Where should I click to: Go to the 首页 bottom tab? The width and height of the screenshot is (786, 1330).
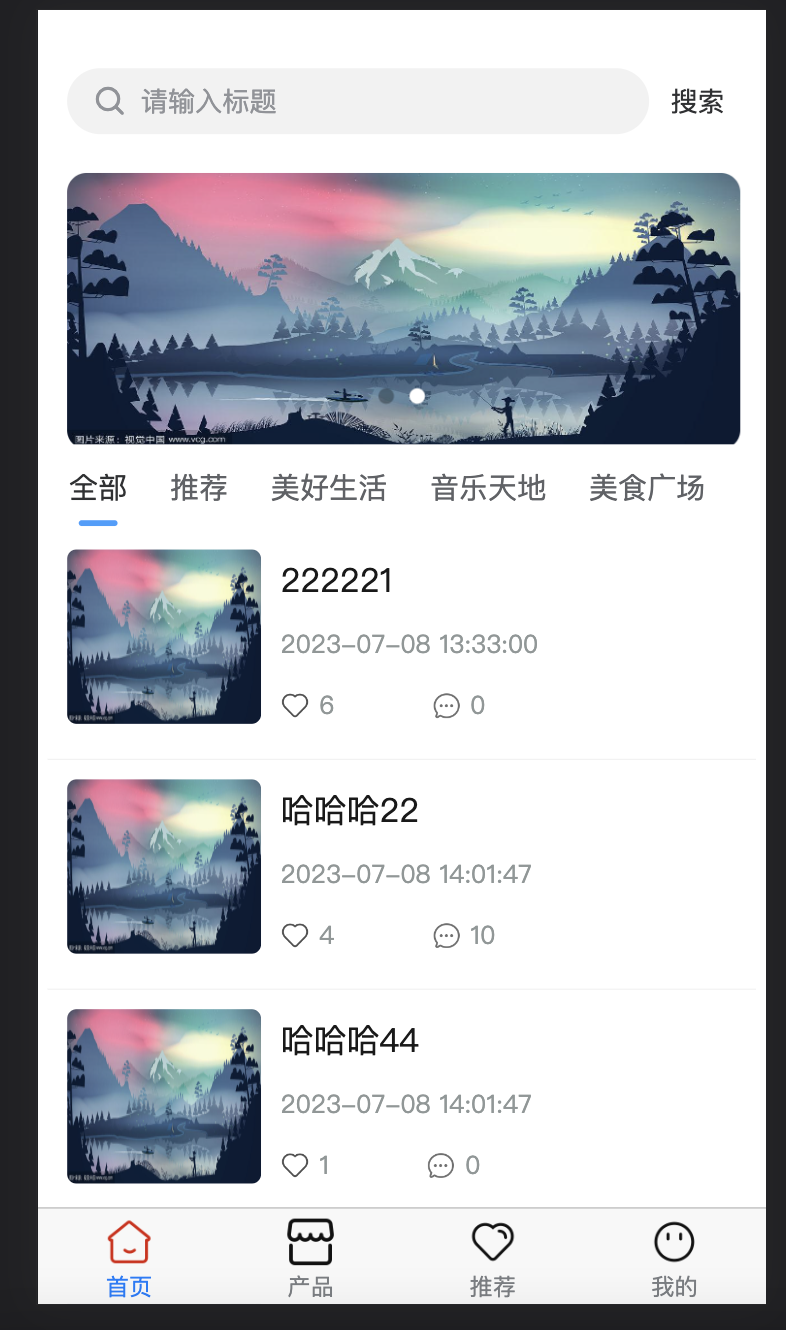pyautogui.click(x=129, y=1258)
